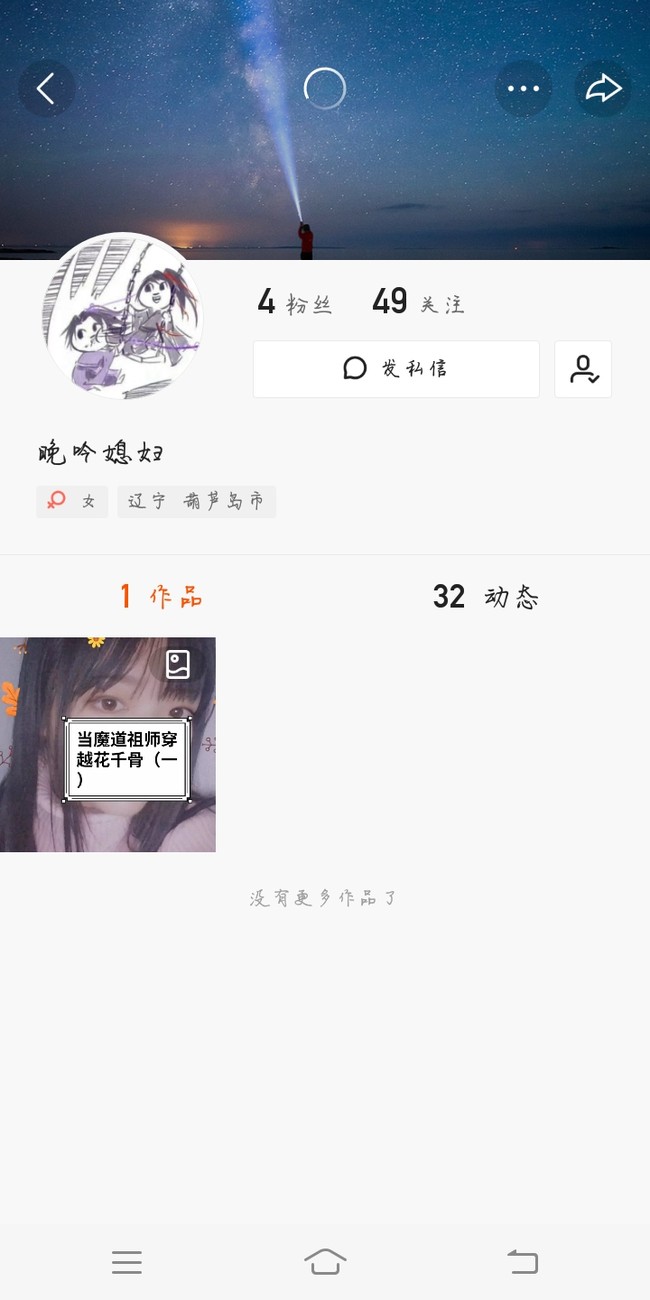View the 4 粉丝 followers list
The width and height of the screenshot is (650, 1300).
click(x=294, y=302)
